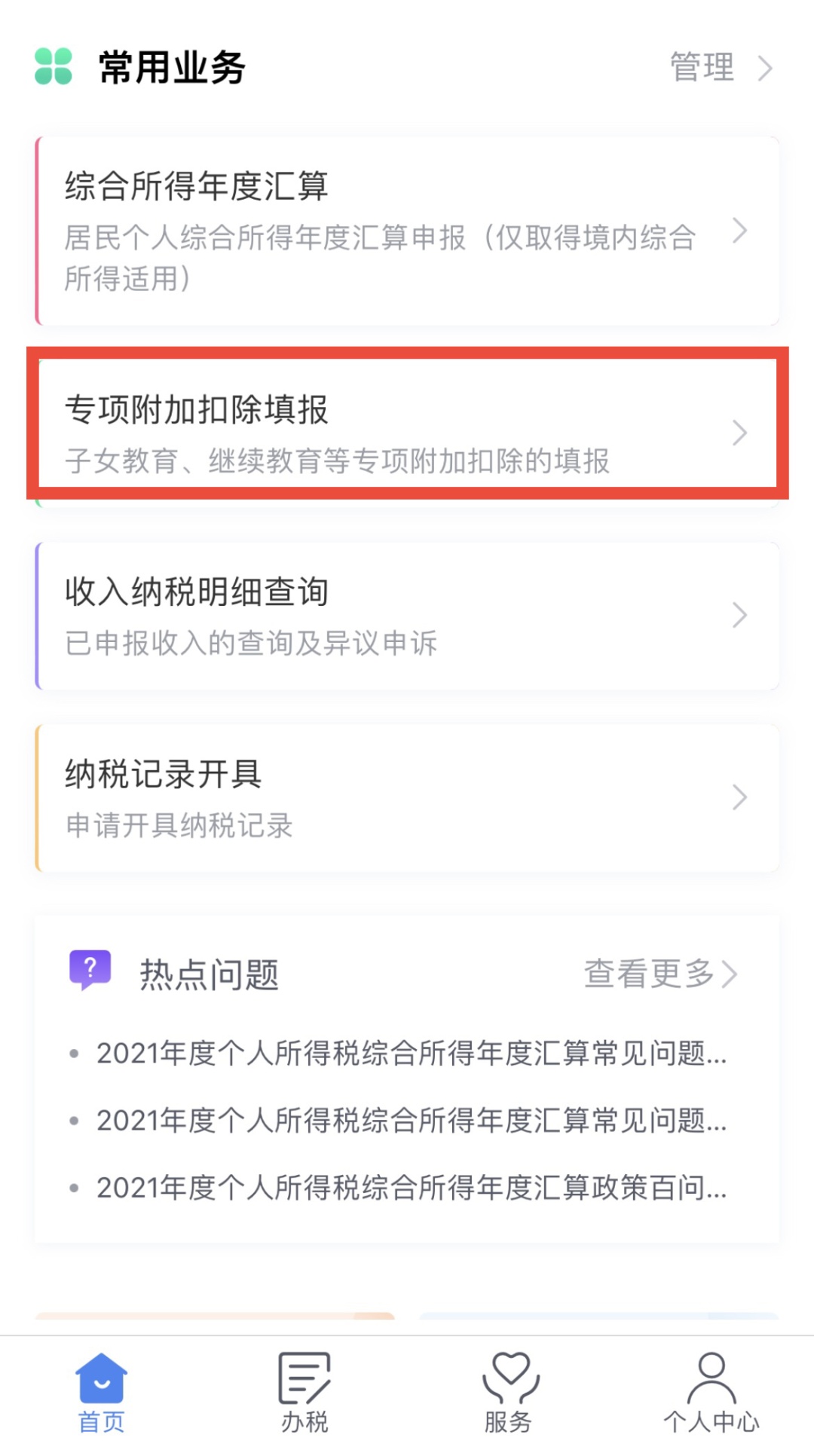Open 纳税记录开具 card
This screenshot has height=1456, width=814.
coord(407,797)
